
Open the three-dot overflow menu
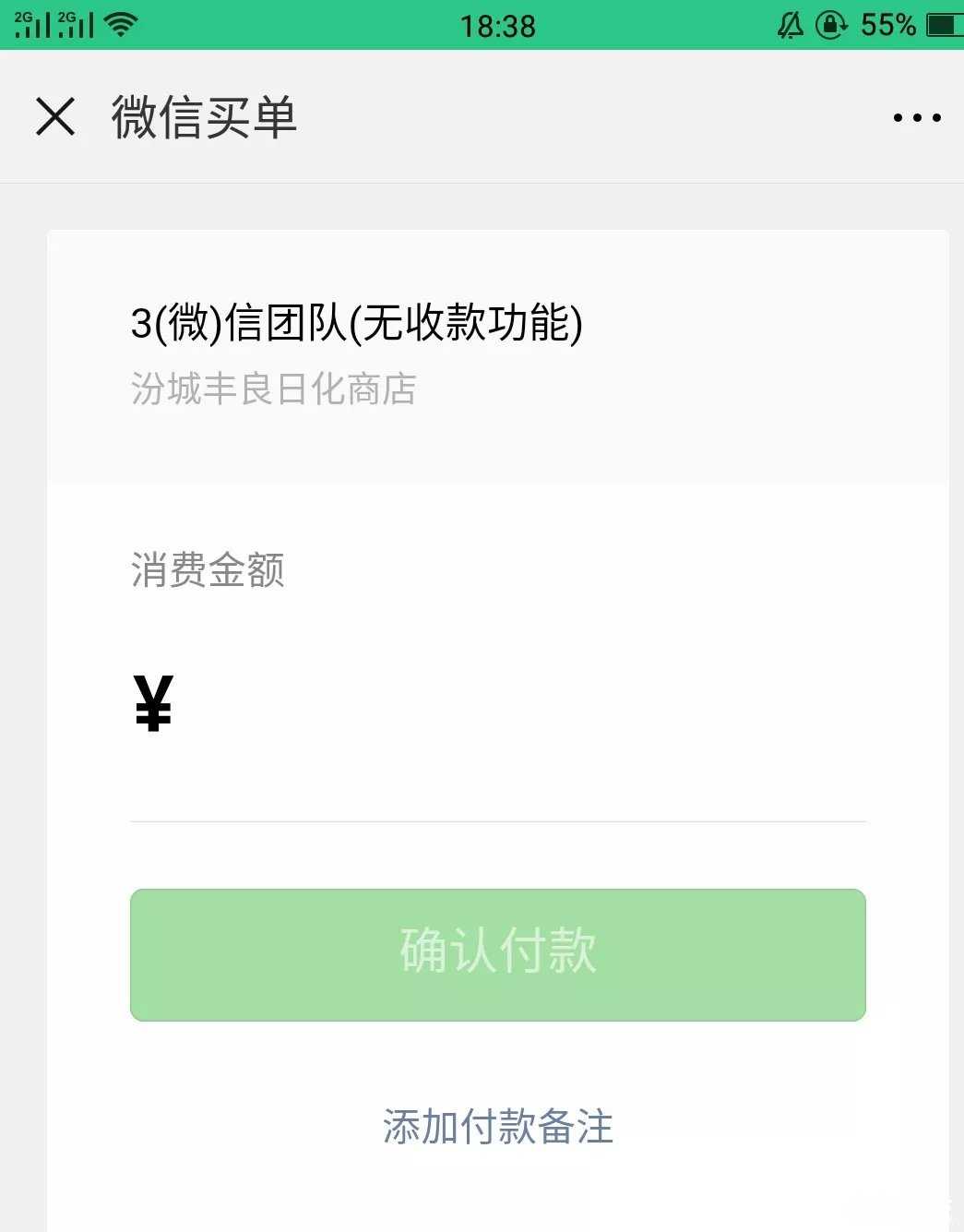click(x=916, y=118)
